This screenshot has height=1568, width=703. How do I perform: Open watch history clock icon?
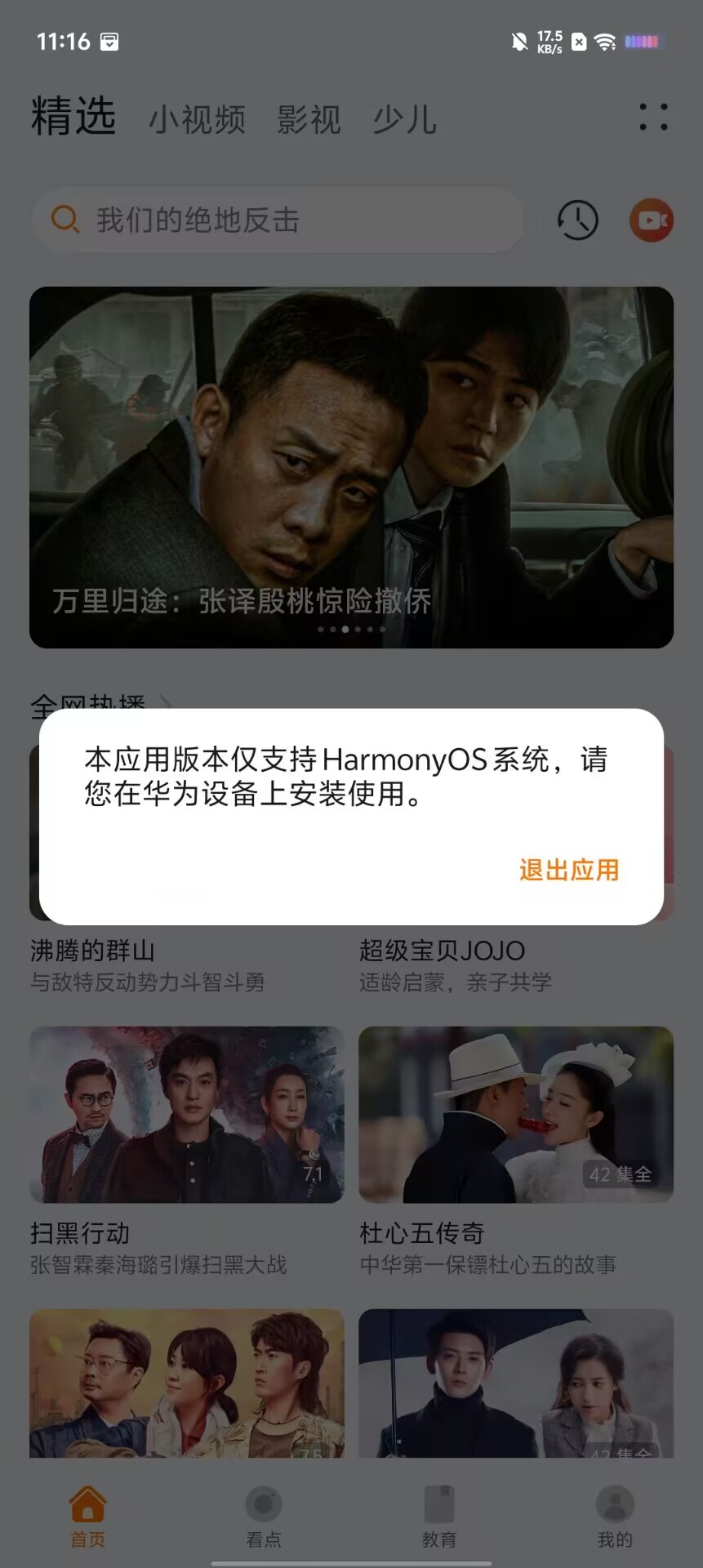[577, 220]
